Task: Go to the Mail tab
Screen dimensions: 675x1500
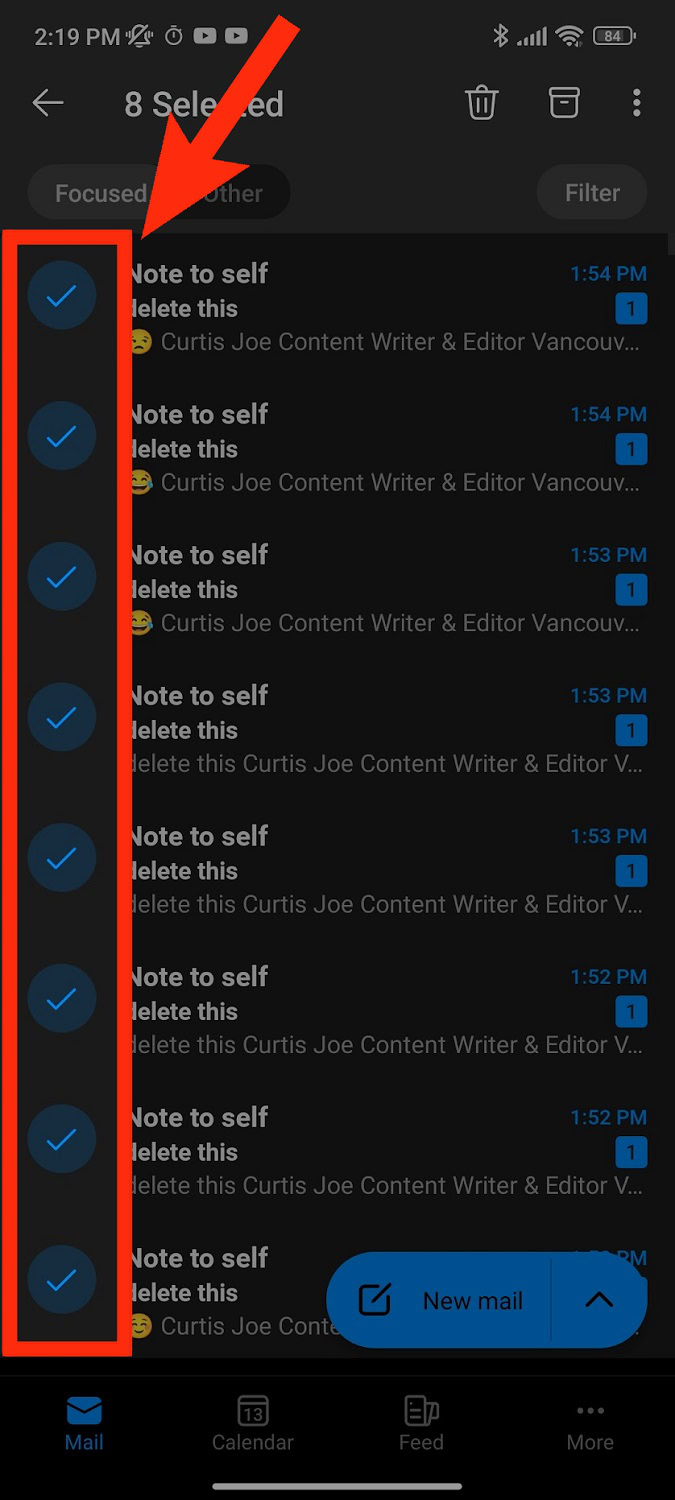Action: click(84, 1424)
